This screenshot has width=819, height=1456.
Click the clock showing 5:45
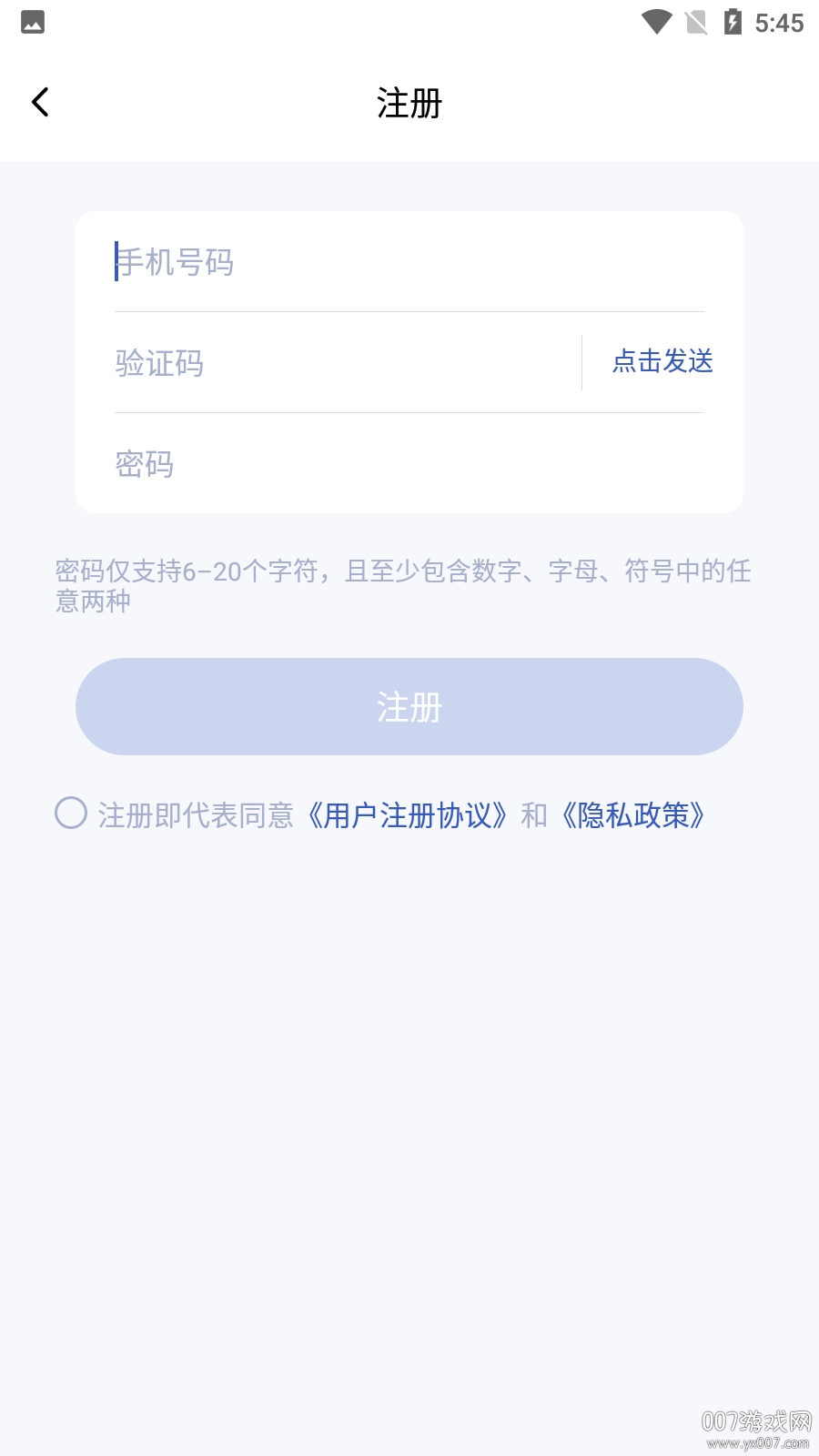pos(779,25)
